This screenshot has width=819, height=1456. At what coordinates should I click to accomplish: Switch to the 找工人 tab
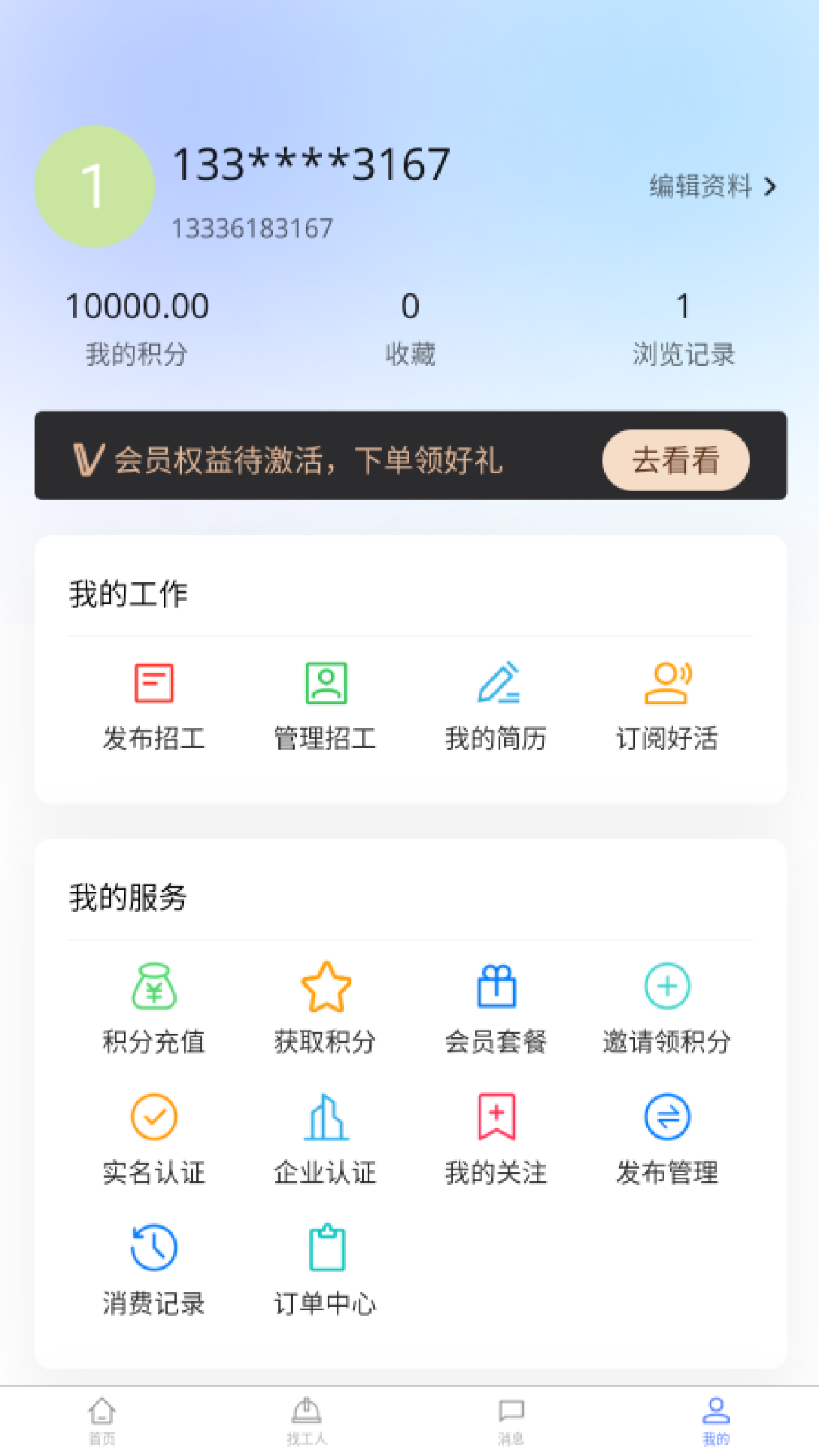(307, 1421)
